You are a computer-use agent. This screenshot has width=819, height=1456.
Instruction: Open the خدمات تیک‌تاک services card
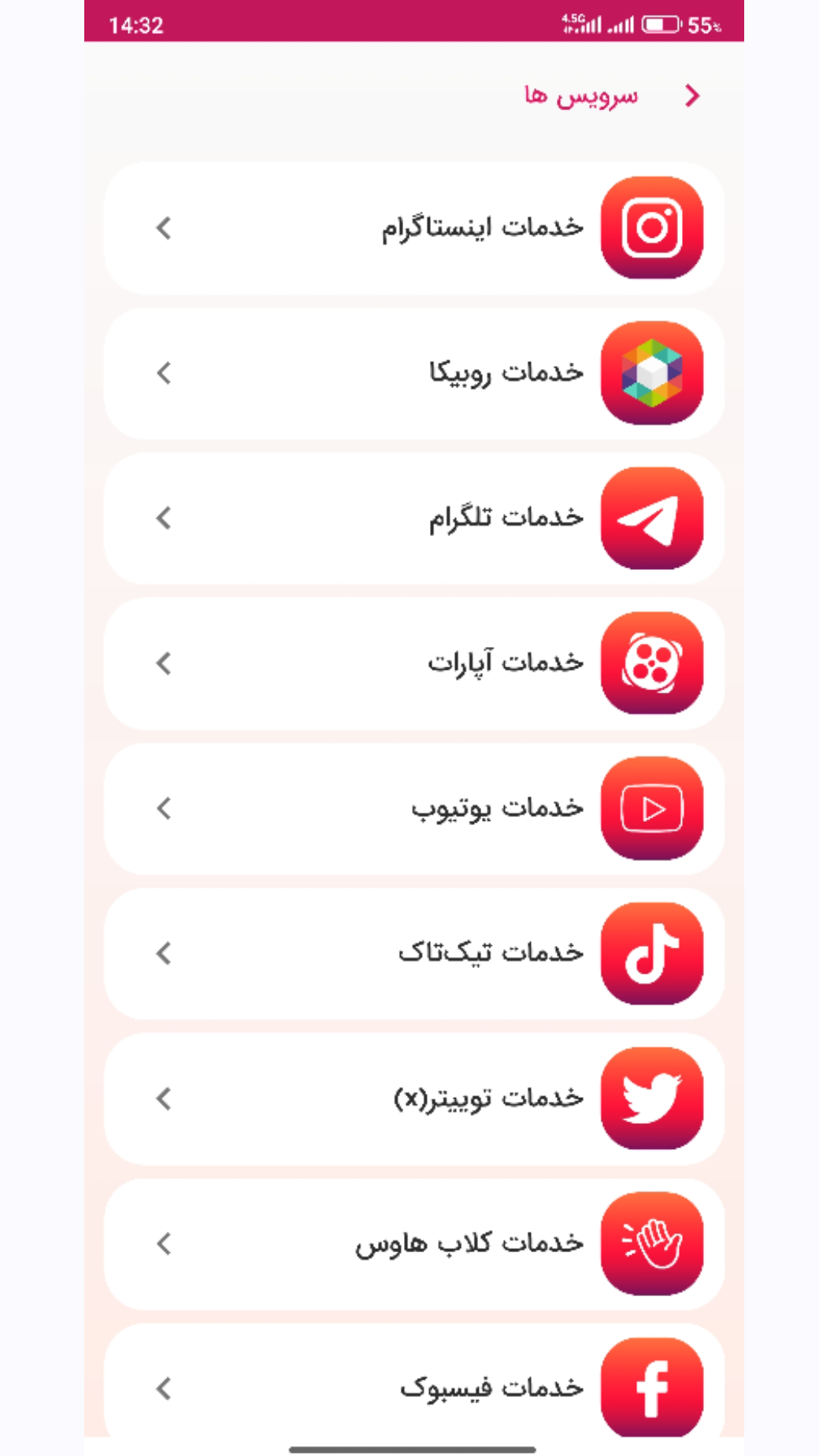click(409, 953)
